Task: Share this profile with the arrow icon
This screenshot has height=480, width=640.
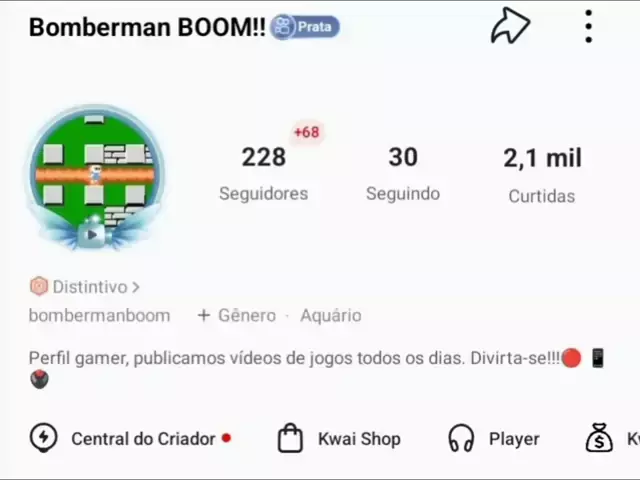Action: coord(509,27)
